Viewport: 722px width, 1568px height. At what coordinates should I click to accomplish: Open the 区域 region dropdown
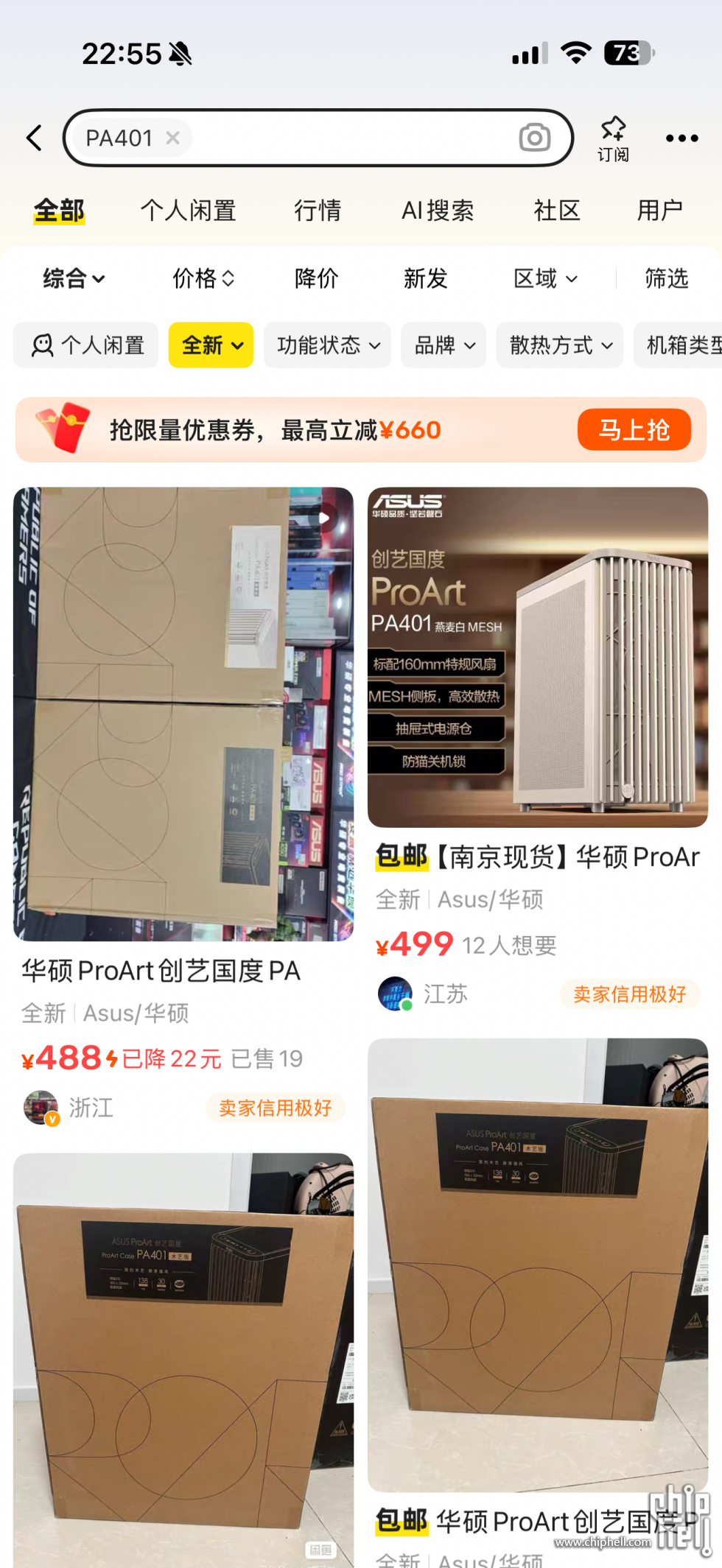pos(545,278)
